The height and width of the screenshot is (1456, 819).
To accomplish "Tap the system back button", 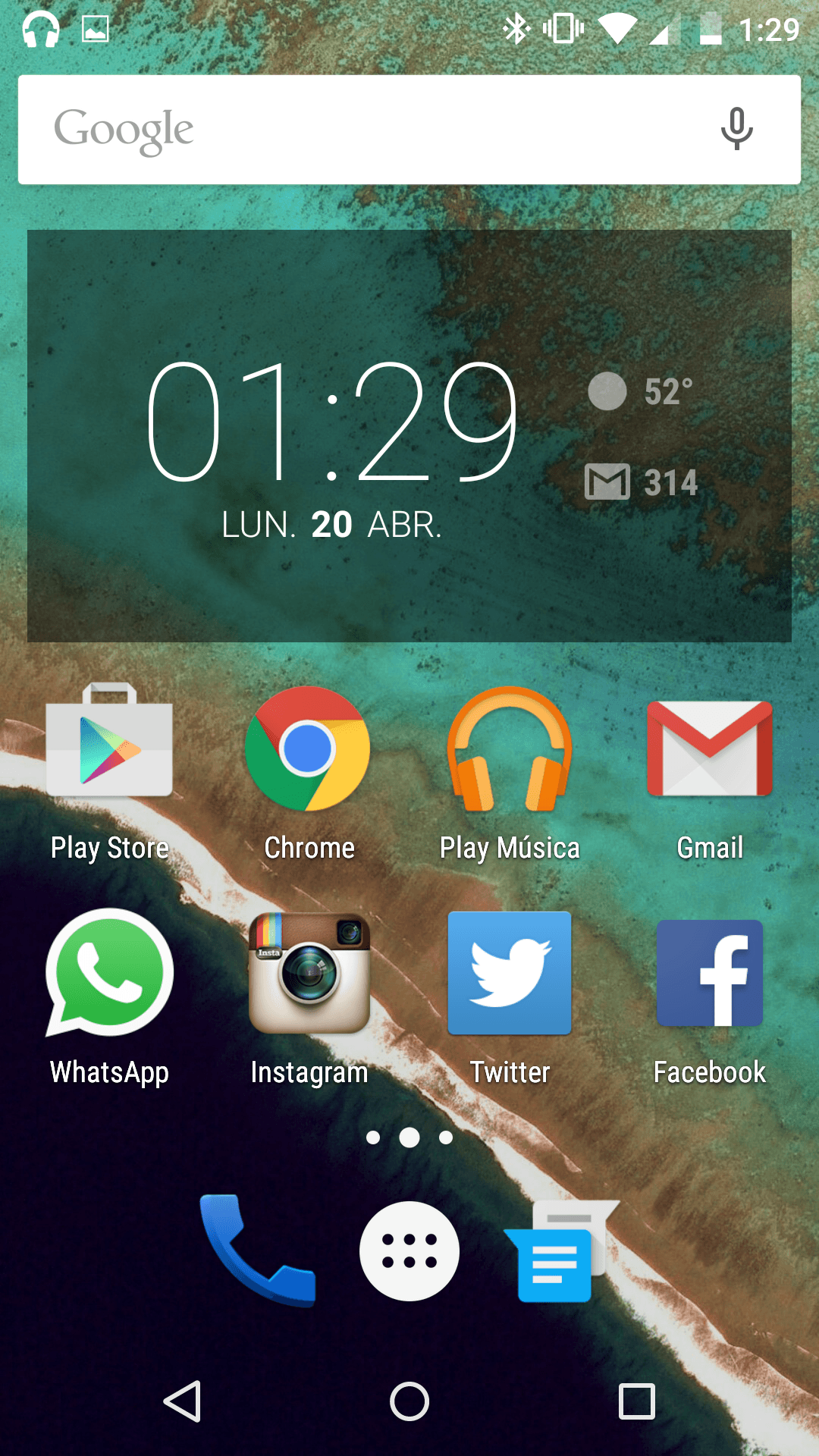I will pos(183,1401).
